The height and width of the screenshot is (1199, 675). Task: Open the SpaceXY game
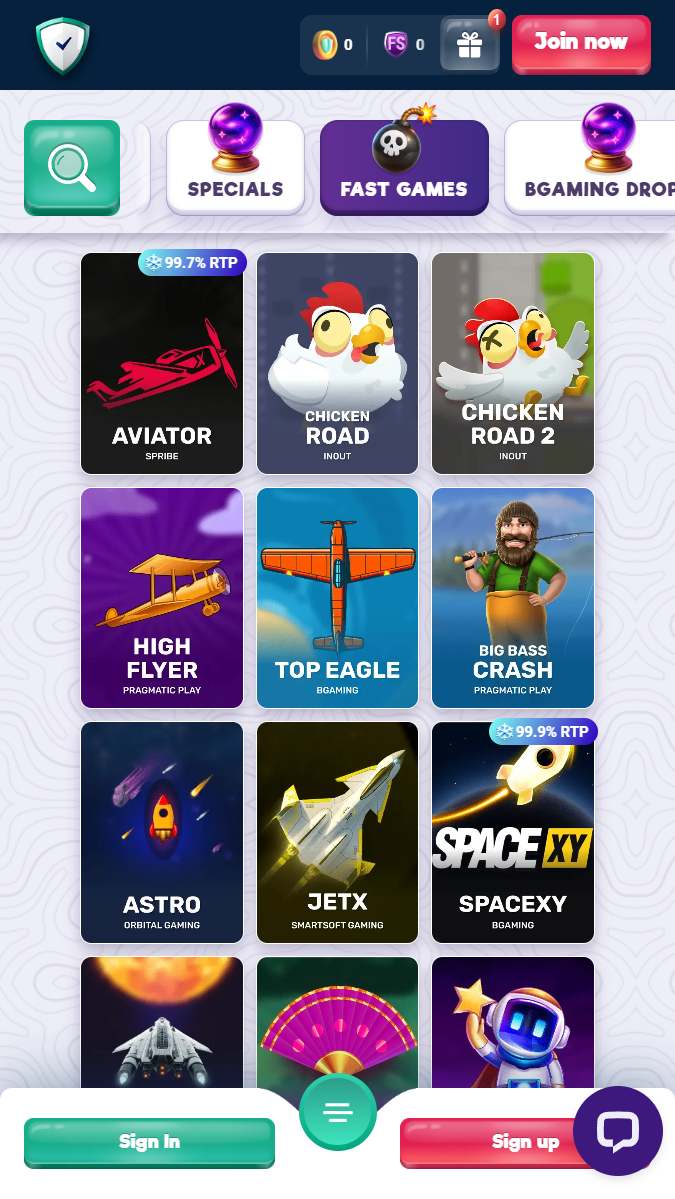[513, 832]
